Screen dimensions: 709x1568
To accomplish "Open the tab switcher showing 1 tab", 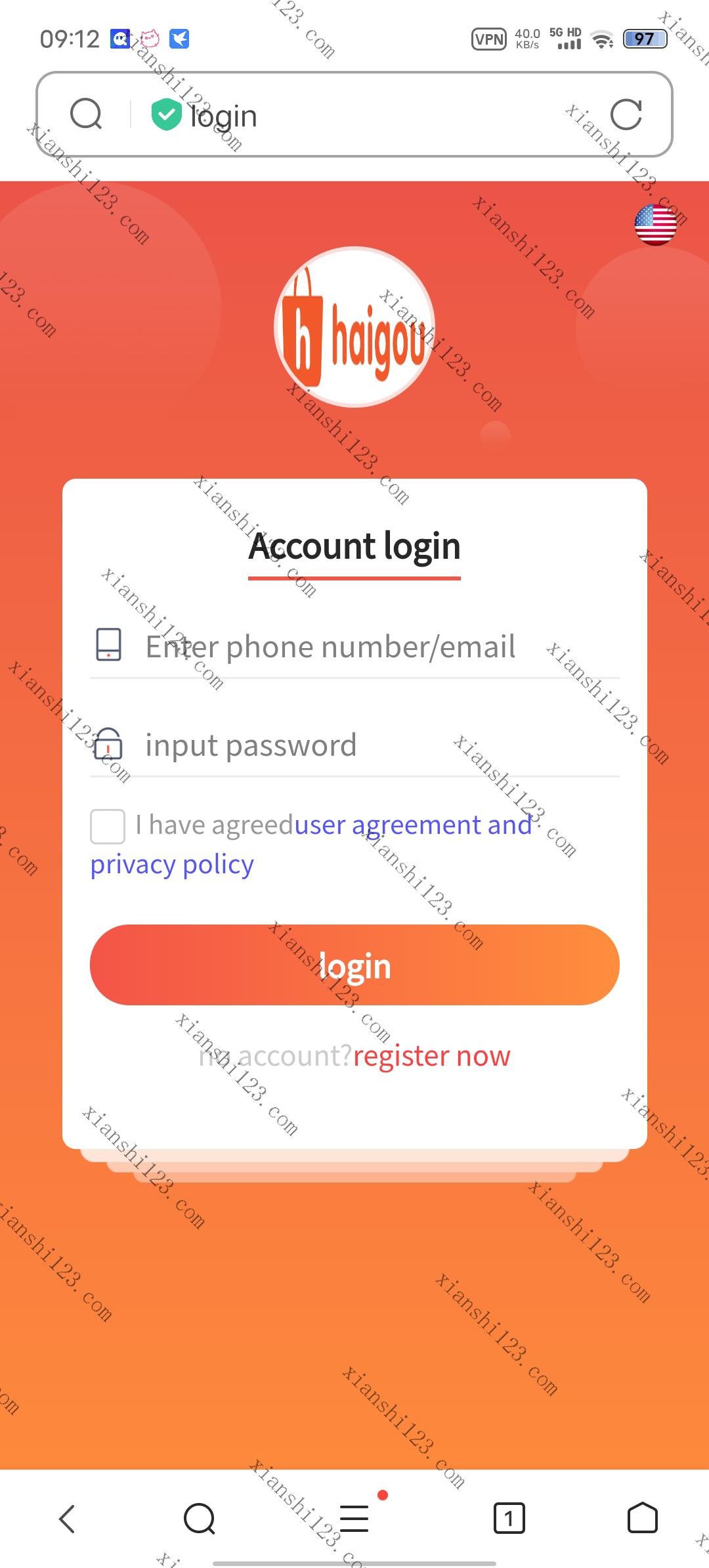I will (509, 1518).
